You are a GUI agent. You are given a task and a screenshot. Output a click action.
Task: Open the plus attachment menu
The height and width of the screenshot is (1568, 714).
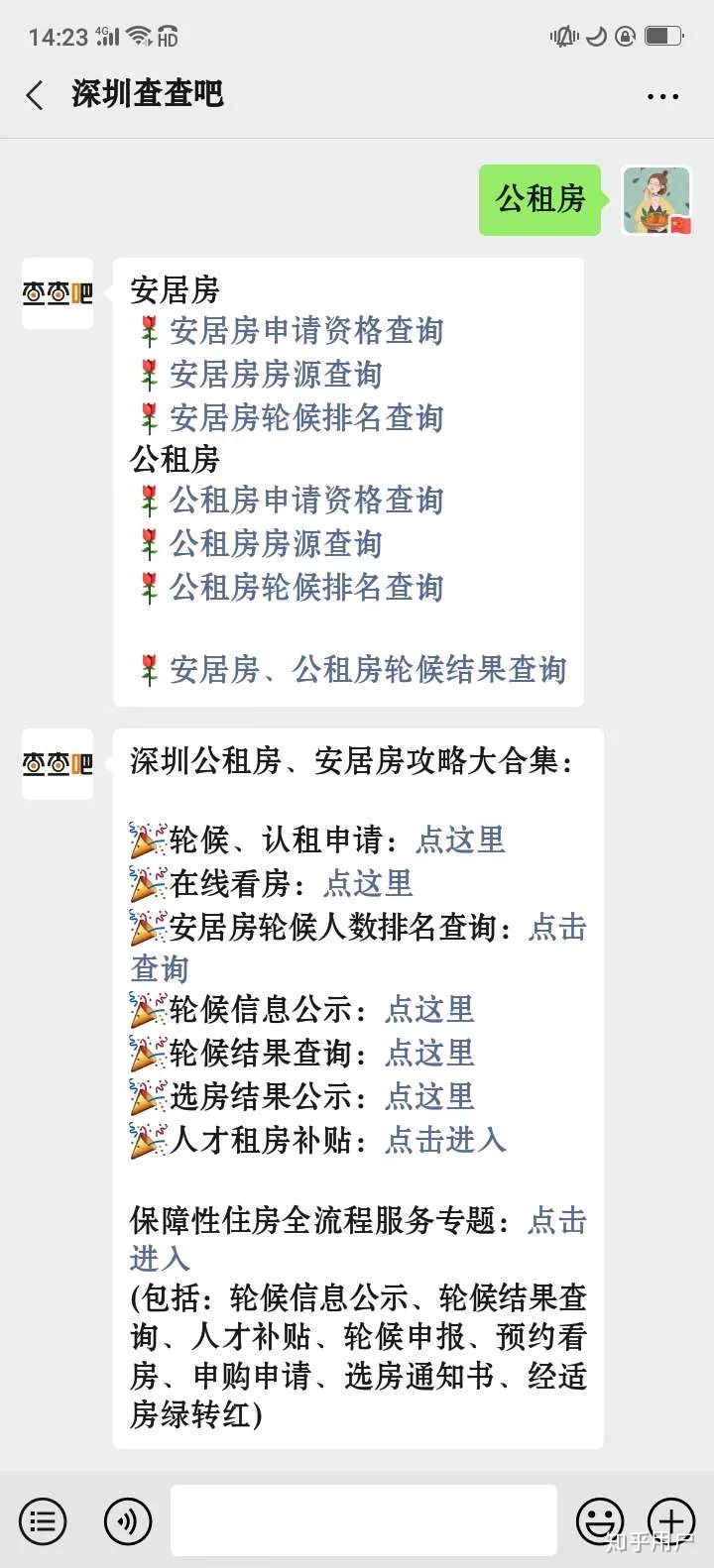(671, 1520)
